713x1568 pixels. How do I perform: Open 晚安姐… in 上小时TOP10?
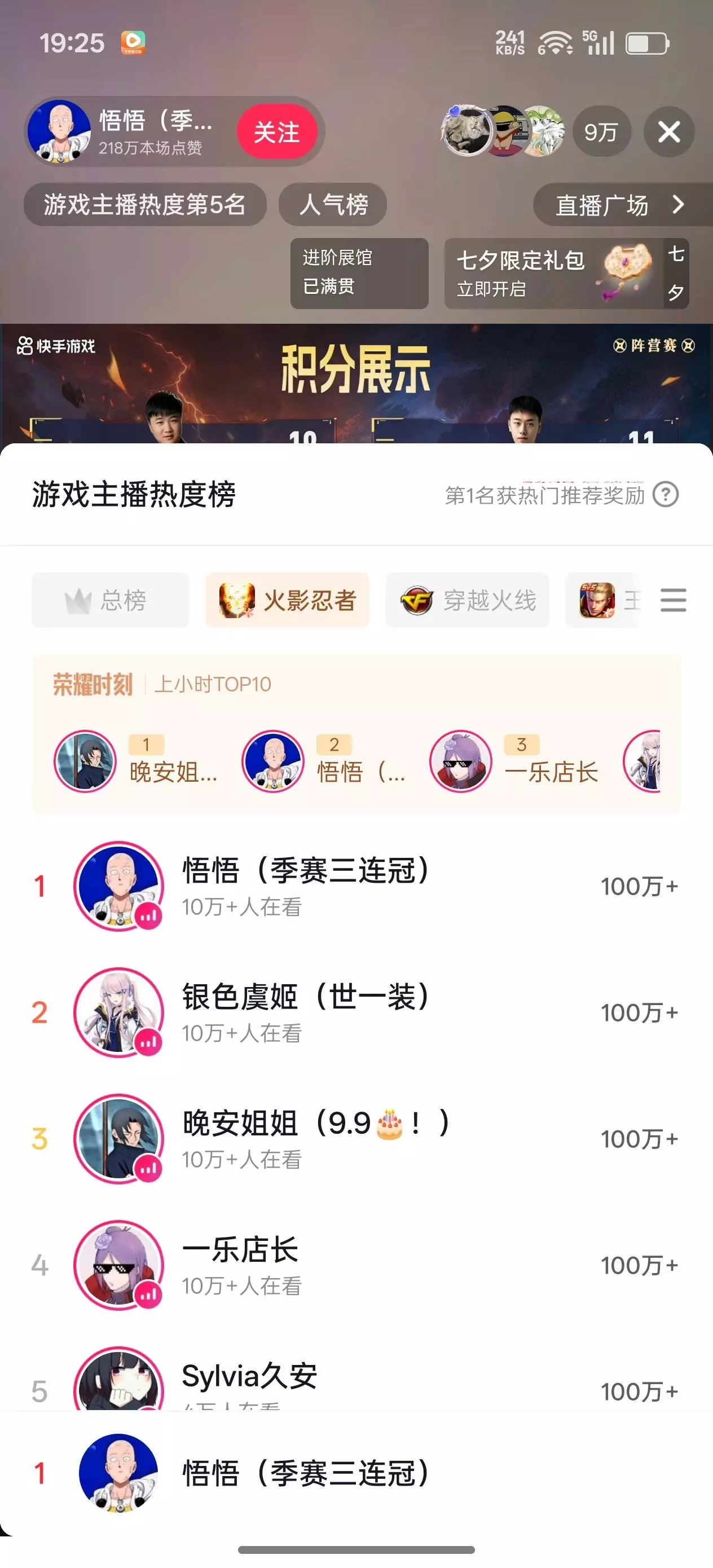point(137,761)
